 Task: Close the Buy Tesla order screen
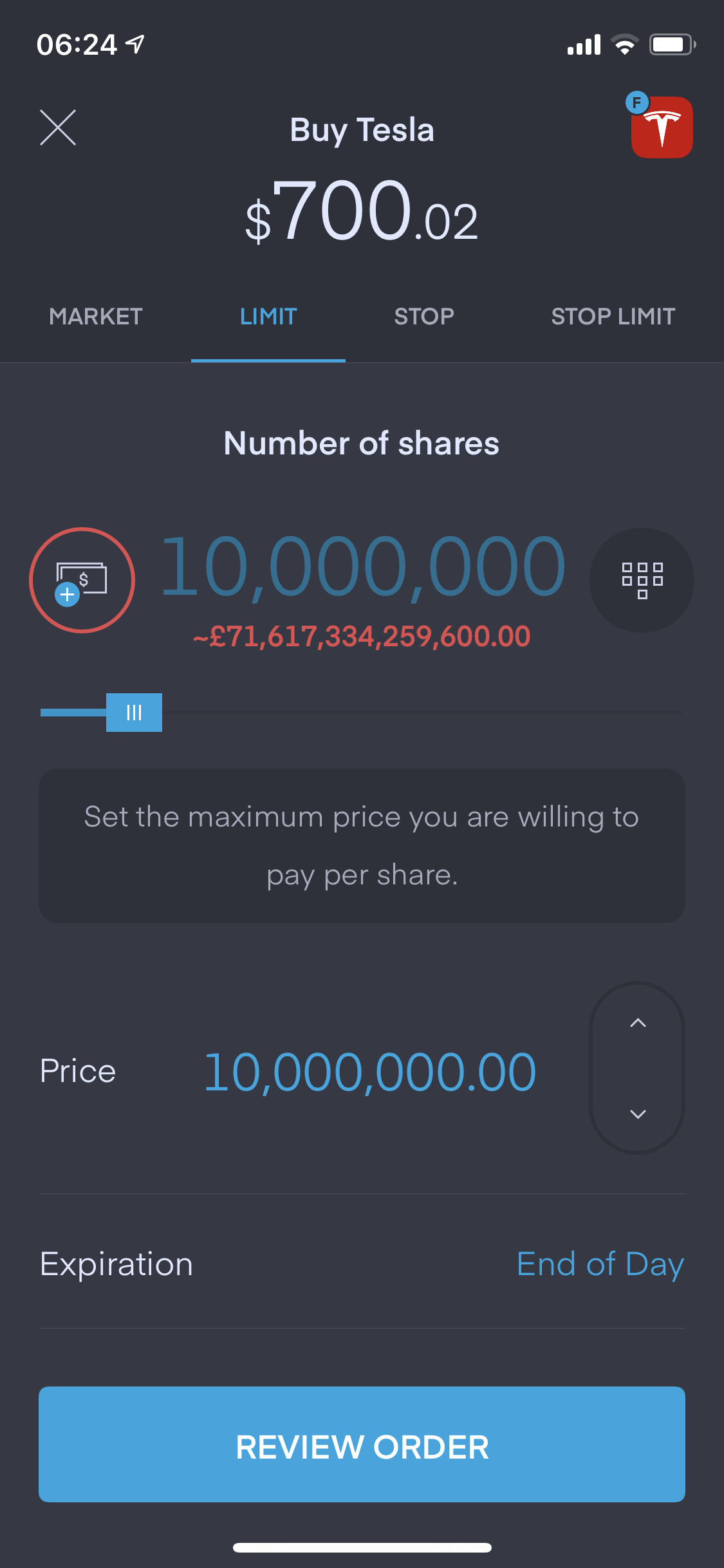tap(58, 127)
